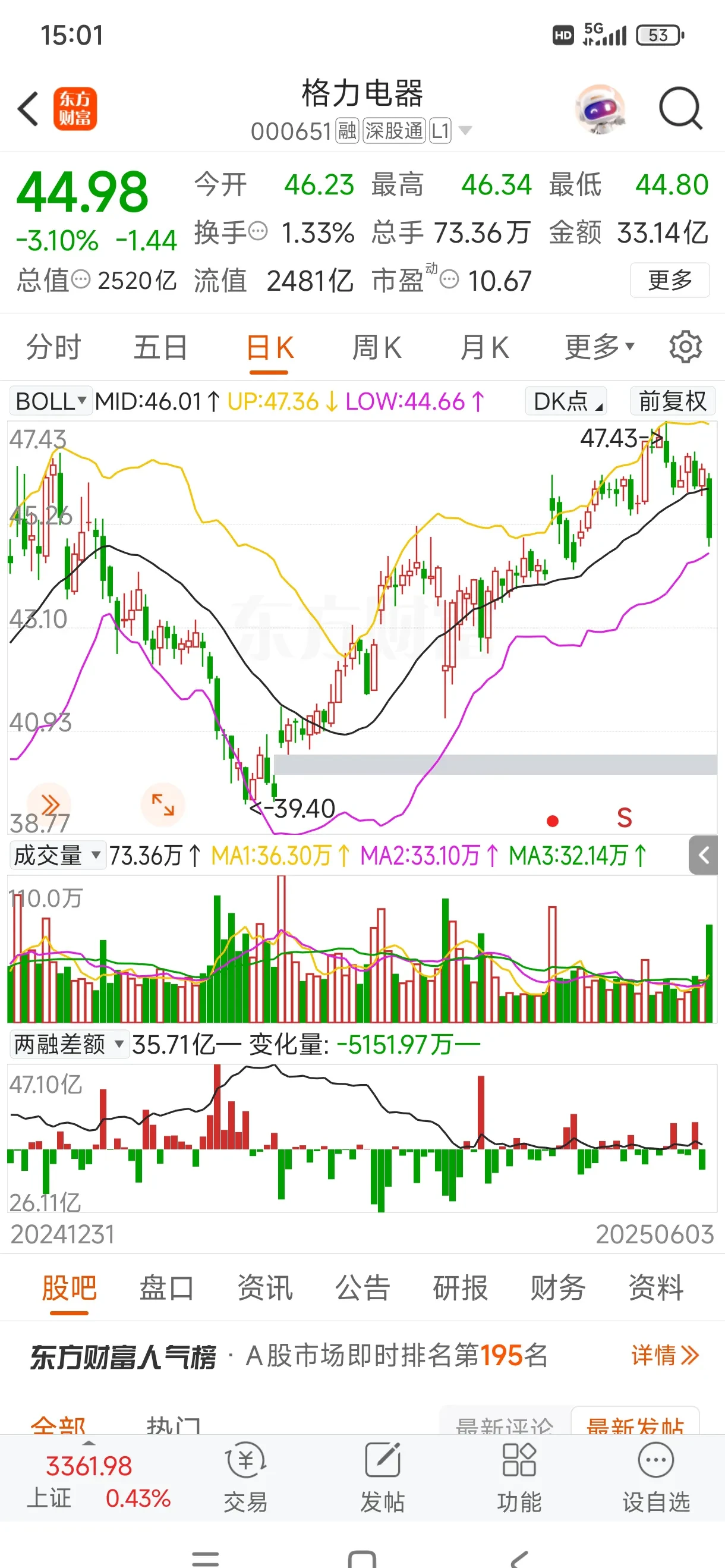This screenshot has width=725, height=1568.
Task: Go back using the top-left arrow
Action: click(28, 109)
